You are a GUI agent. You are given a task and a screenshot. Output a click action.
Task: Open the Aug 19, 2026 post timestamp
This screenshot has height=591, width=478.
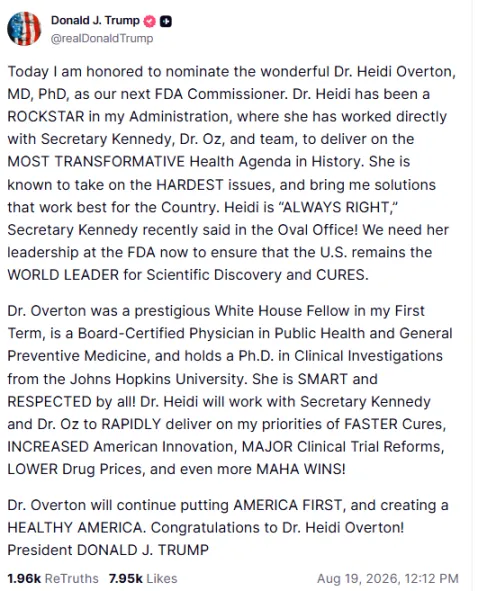tap(388, 579)
